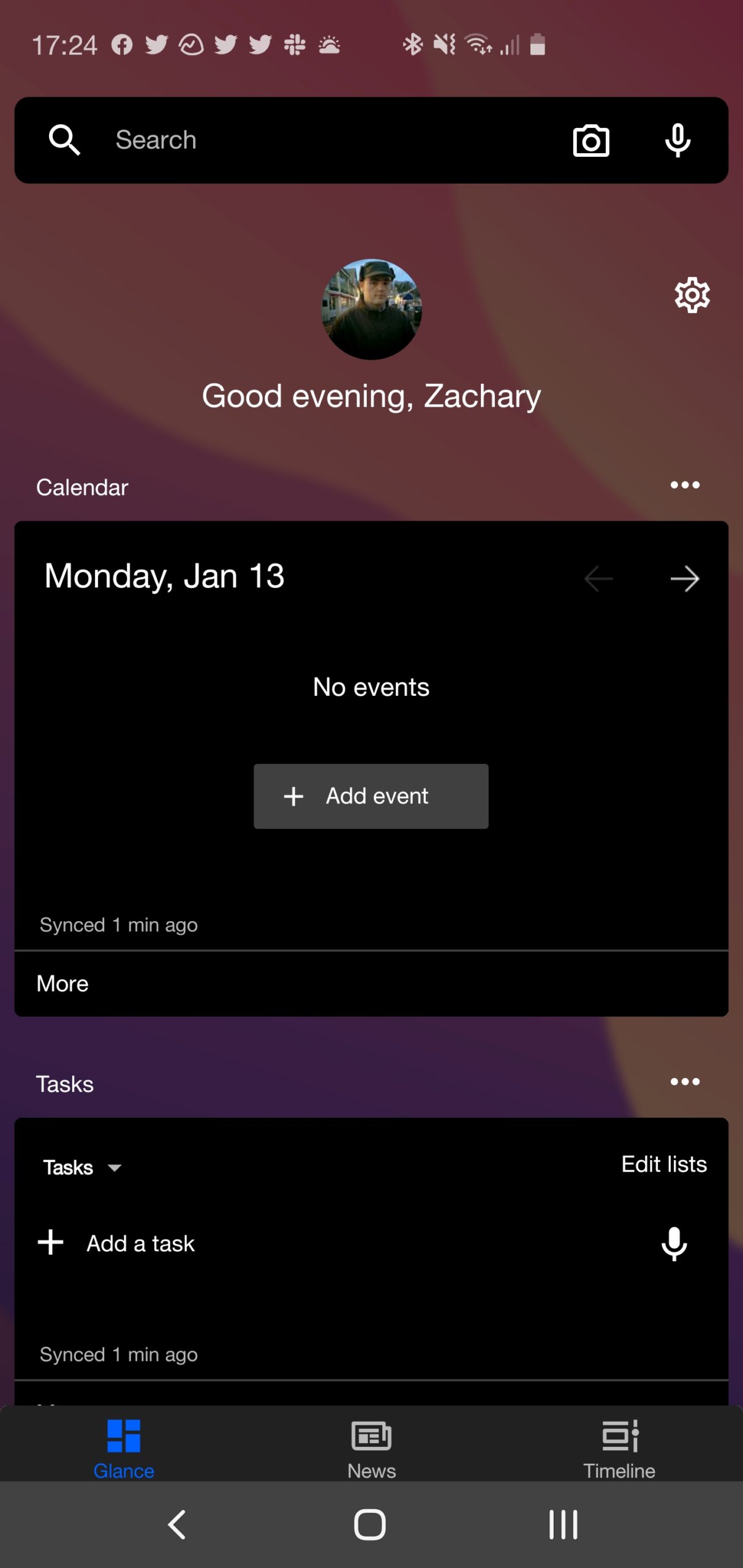Tap the Search field
743x1568 pixels.
319,140
